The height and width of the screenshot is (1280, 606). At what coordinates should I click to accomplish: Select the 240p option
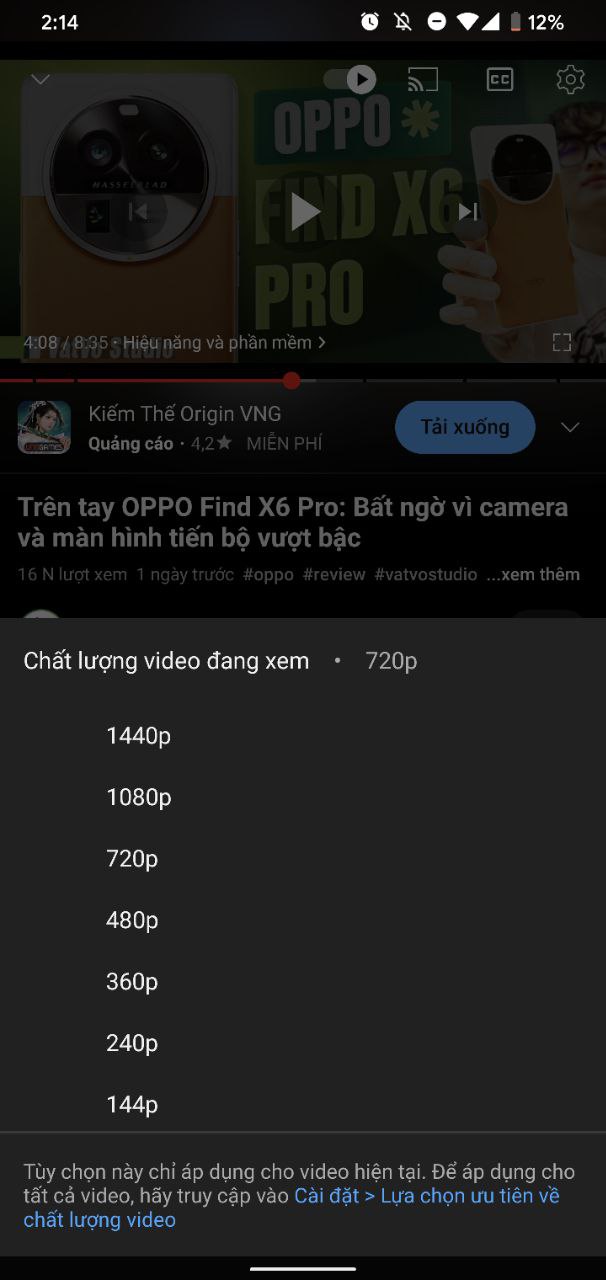tap(303, 1043)
